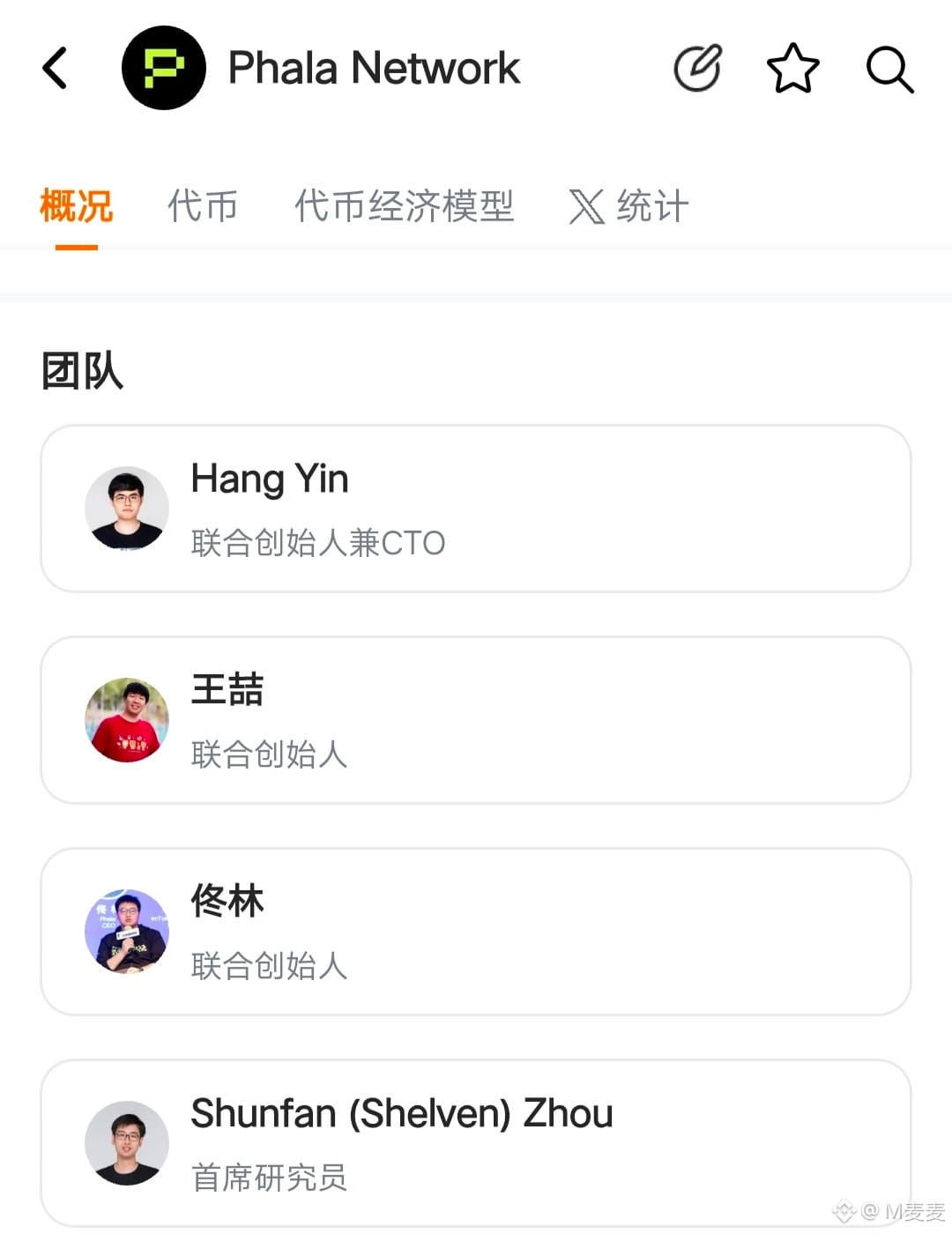This screenshot has height=1234, width=952.
Task: Go back using the back arrow
Action: click(55, 68)
